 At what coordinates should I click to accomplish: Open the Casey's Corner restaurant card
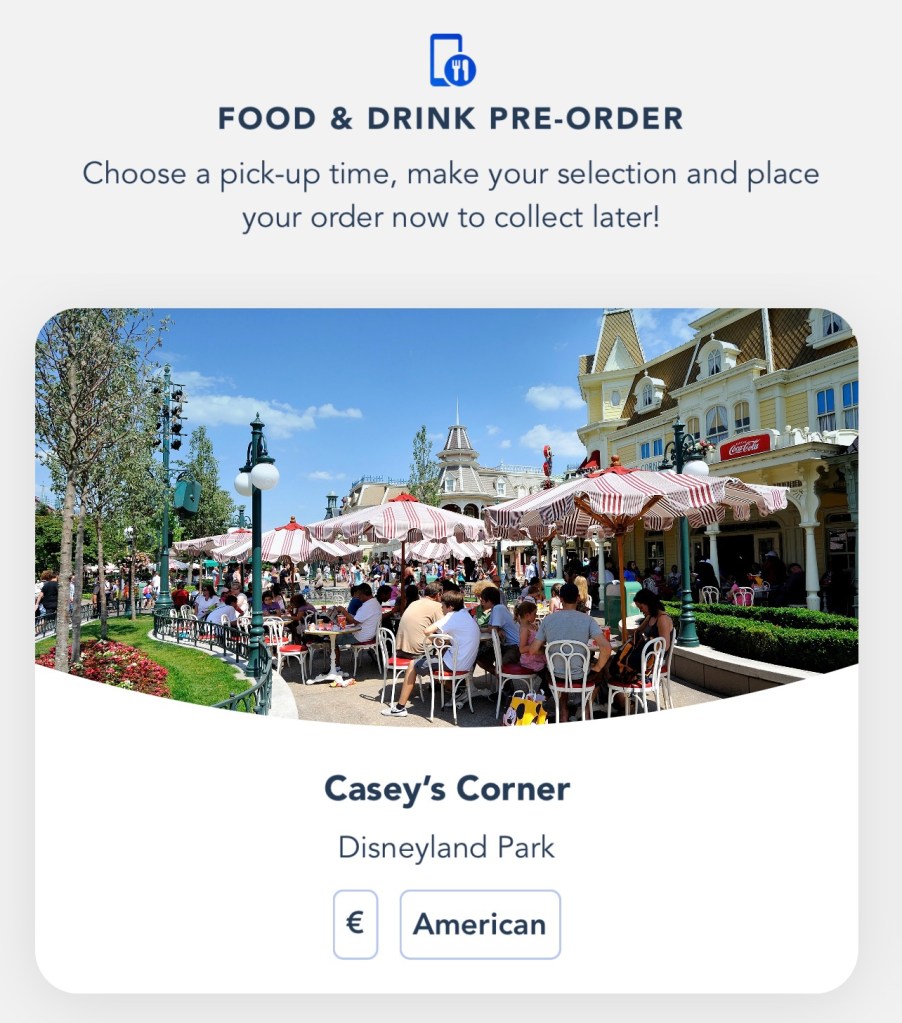coord(446,788)
